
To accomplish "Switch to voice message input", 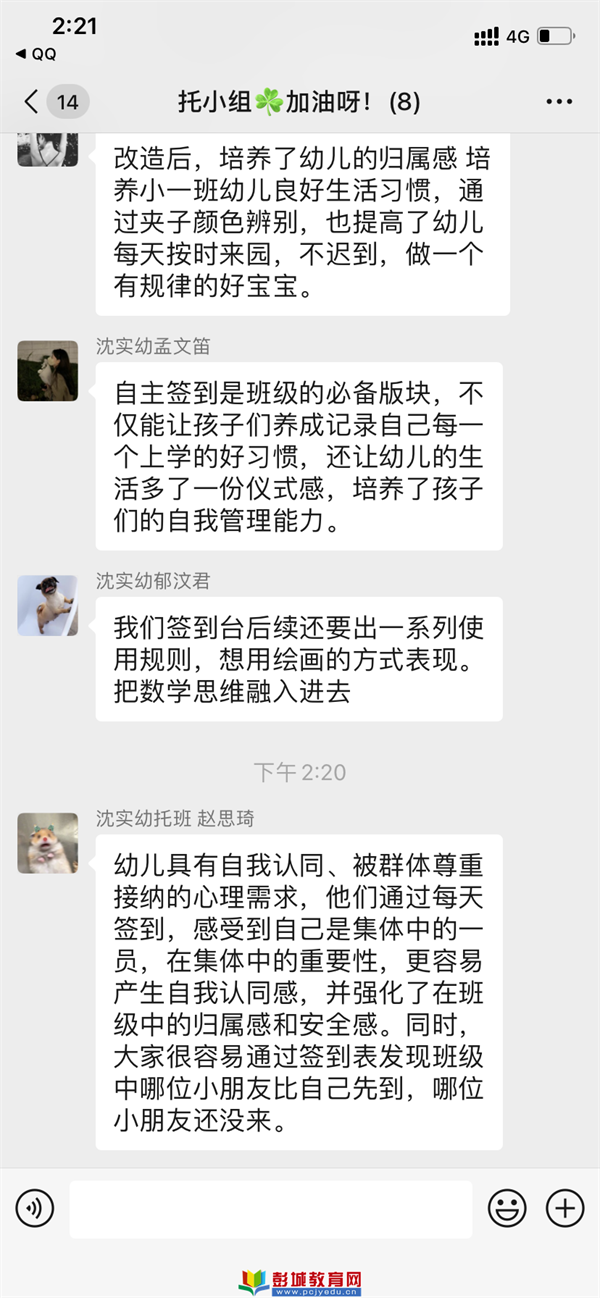I will click(x=34, y=1208).
